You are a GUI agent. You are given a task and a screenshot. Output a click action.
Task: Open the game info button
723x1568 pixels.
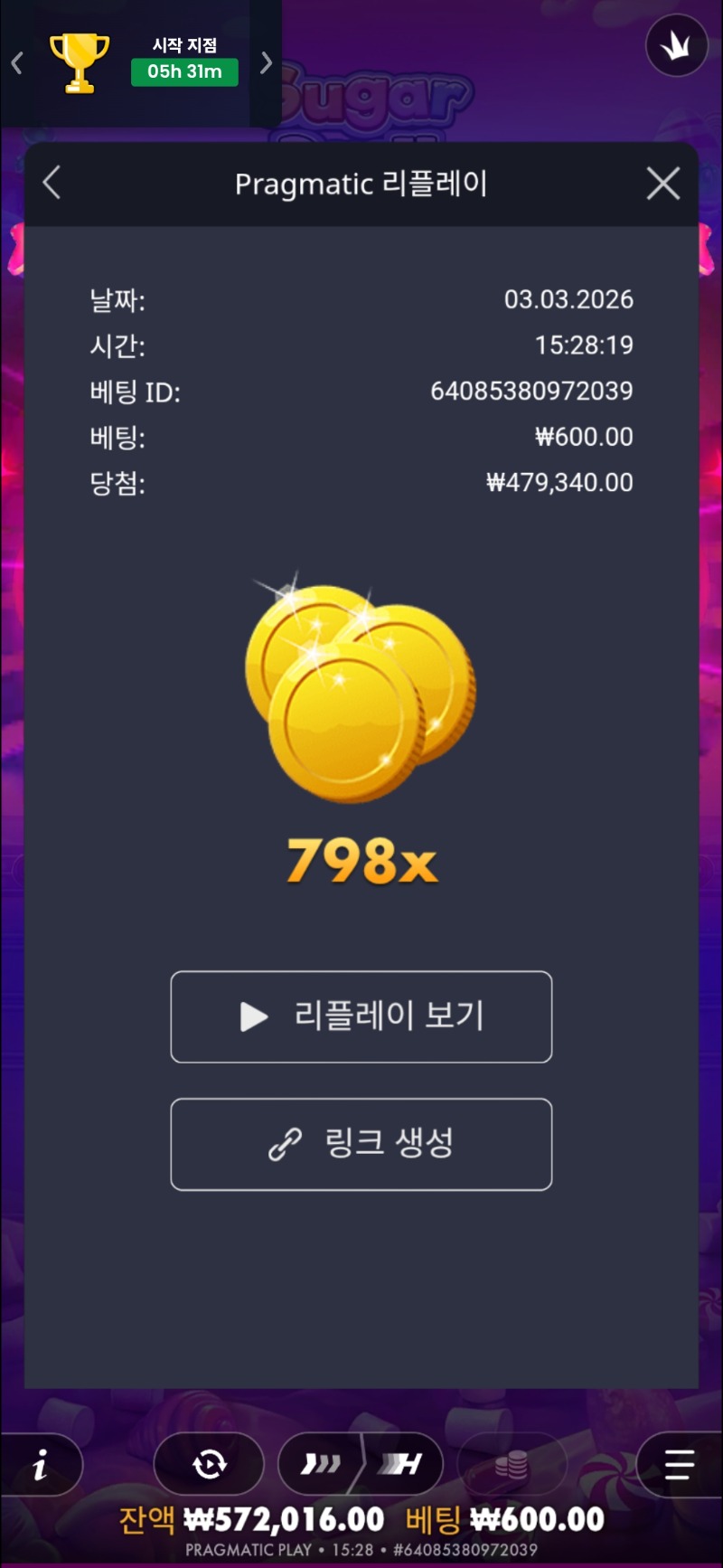pyautogui.click(x=41, y=1464)
